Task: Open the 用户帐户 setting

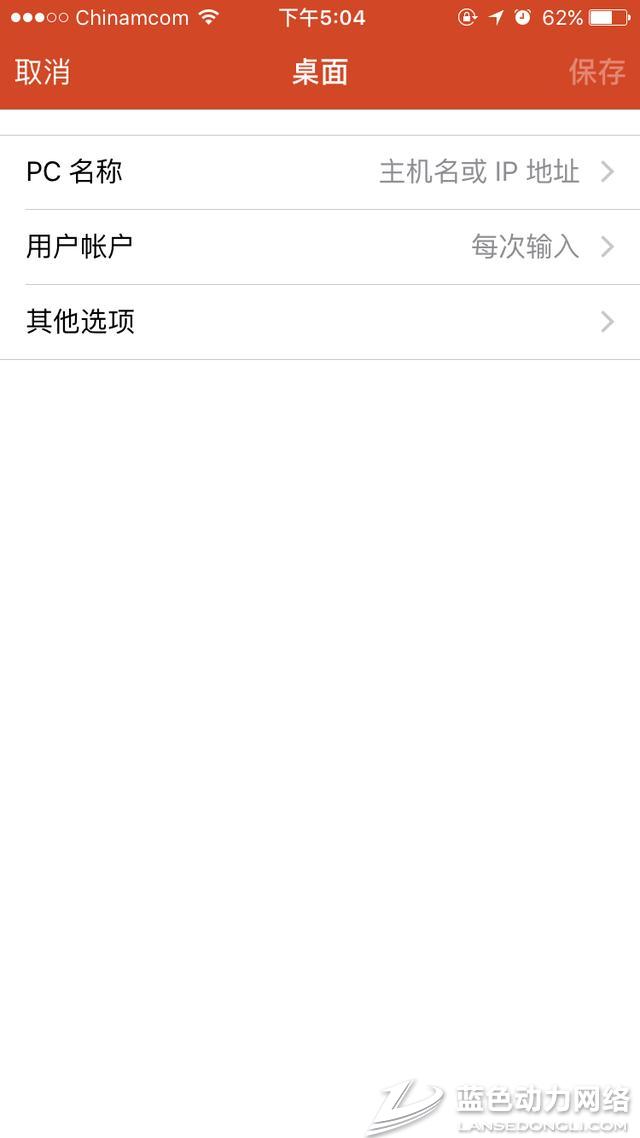Action: pyautogui.click(x=320, y=247)
